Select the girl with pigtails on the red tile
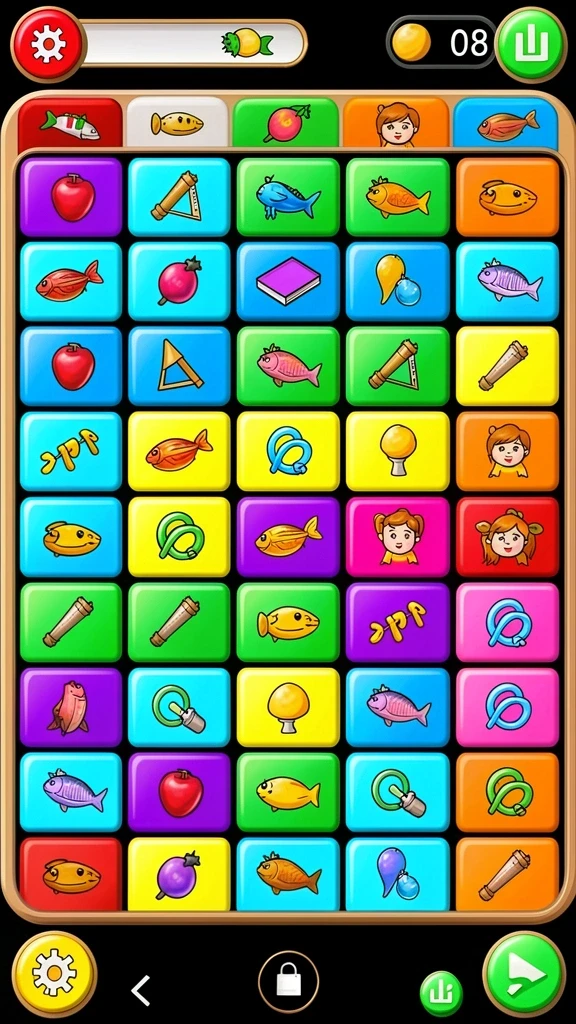 click(x=507, y=537)
